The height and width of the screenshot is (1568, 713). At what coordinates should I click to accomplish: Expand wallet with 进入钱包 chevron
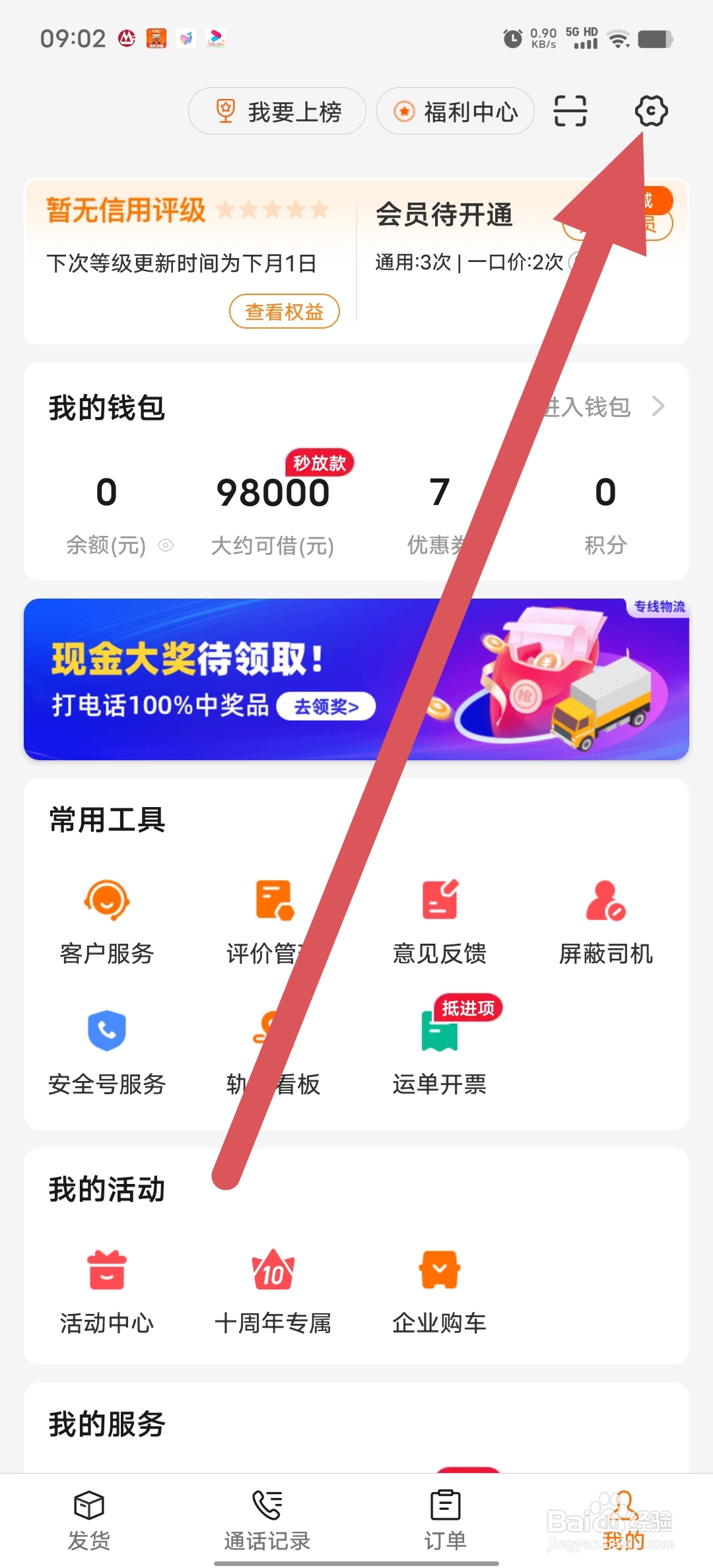pyautogui.click(x=658, y=407)
